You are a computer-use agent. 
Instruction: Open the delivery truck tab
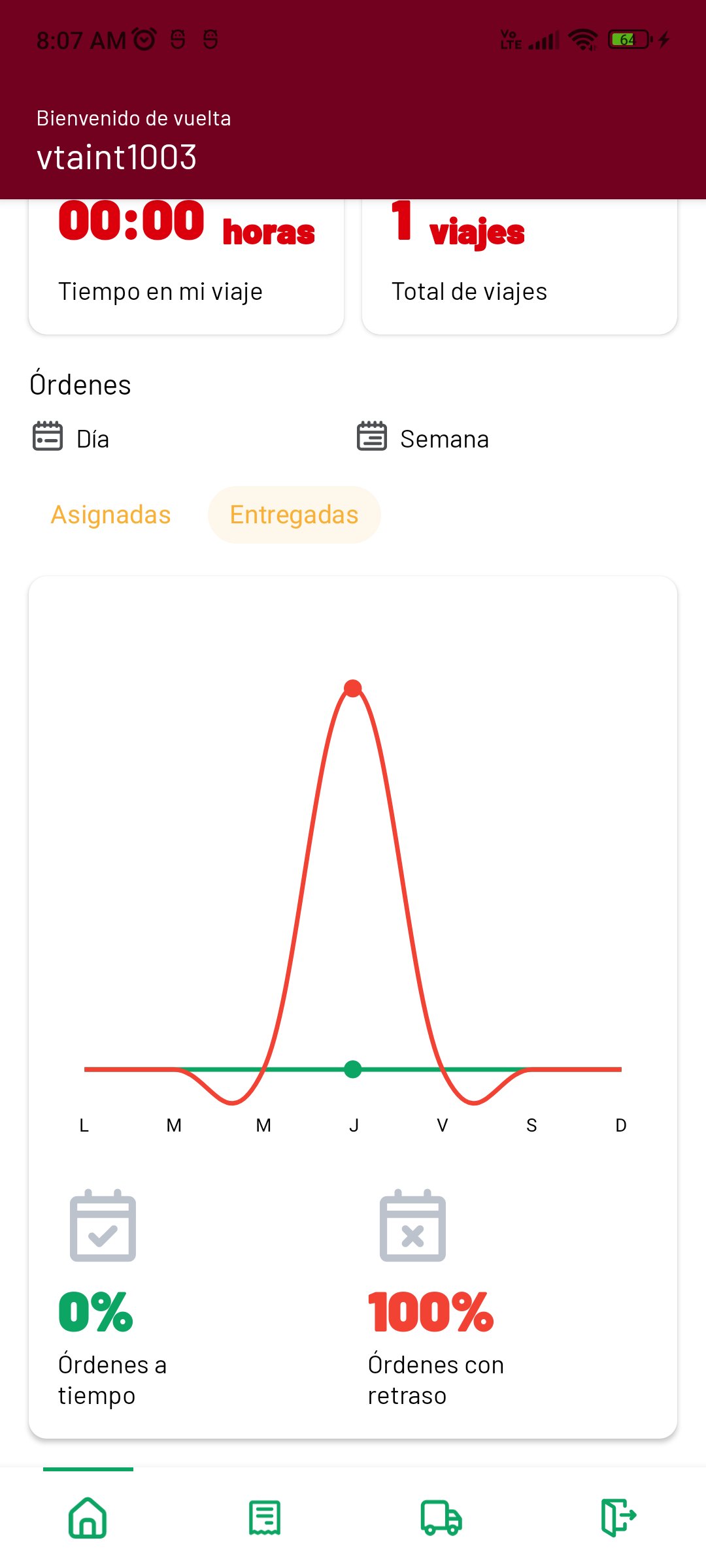[x=441, y=1517]
